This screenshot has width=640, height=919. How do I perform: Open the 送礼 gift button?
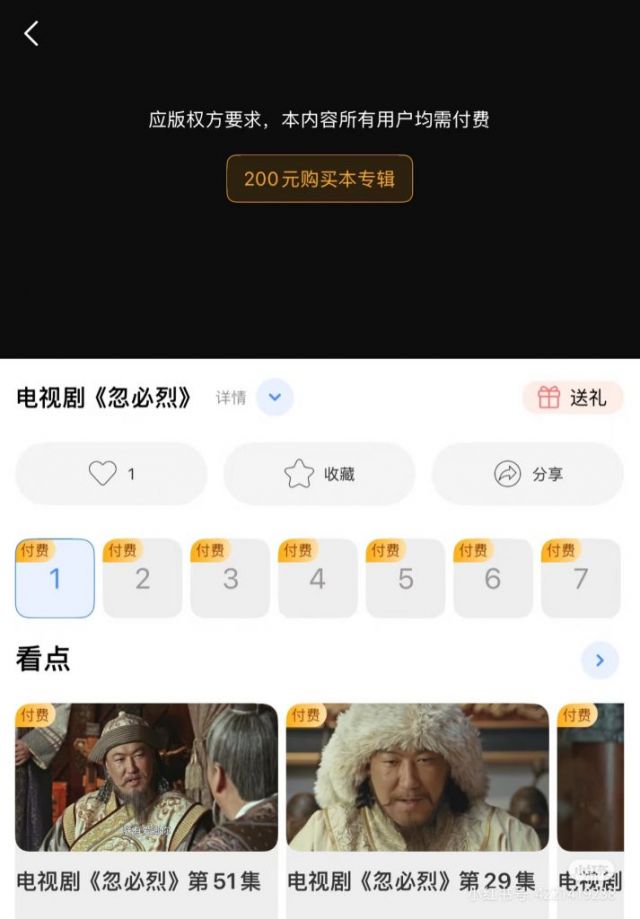pos(572,397)
